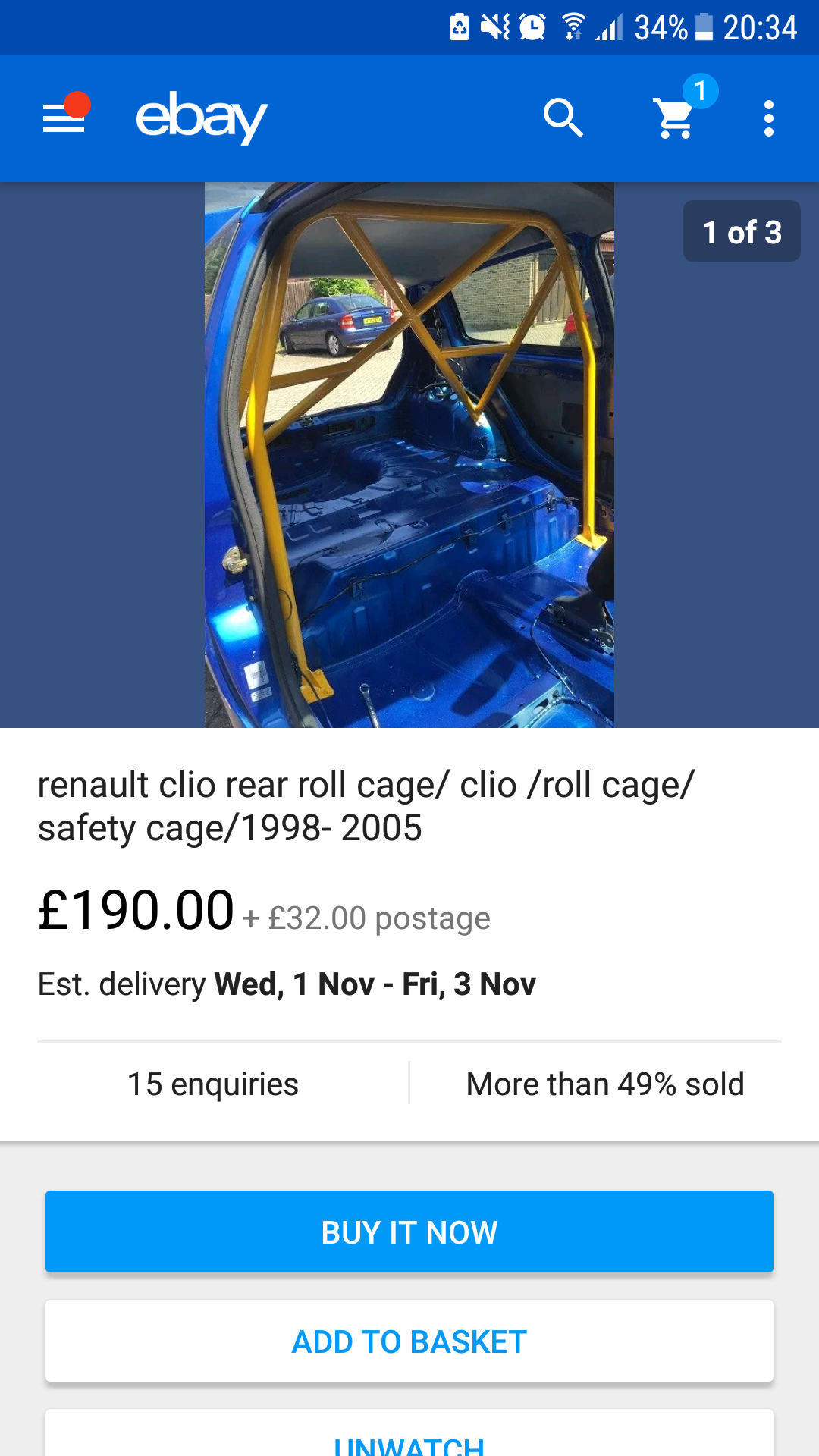Unwatch this listing
The image size is (819, 1456).
(409, 1439)
